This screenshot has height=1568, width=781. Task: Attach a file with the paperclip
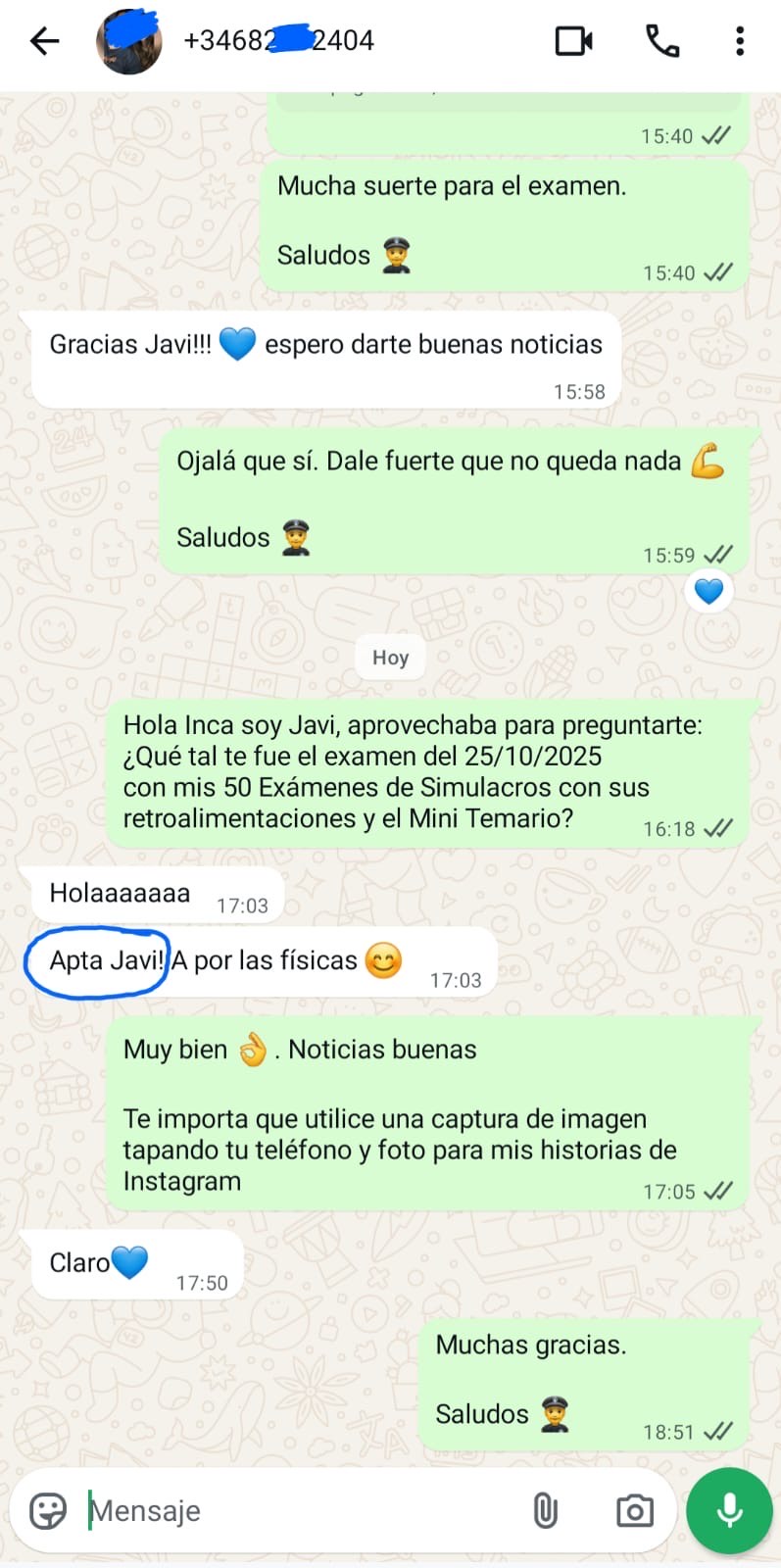pyautogui.click(x=545, y=1510)
